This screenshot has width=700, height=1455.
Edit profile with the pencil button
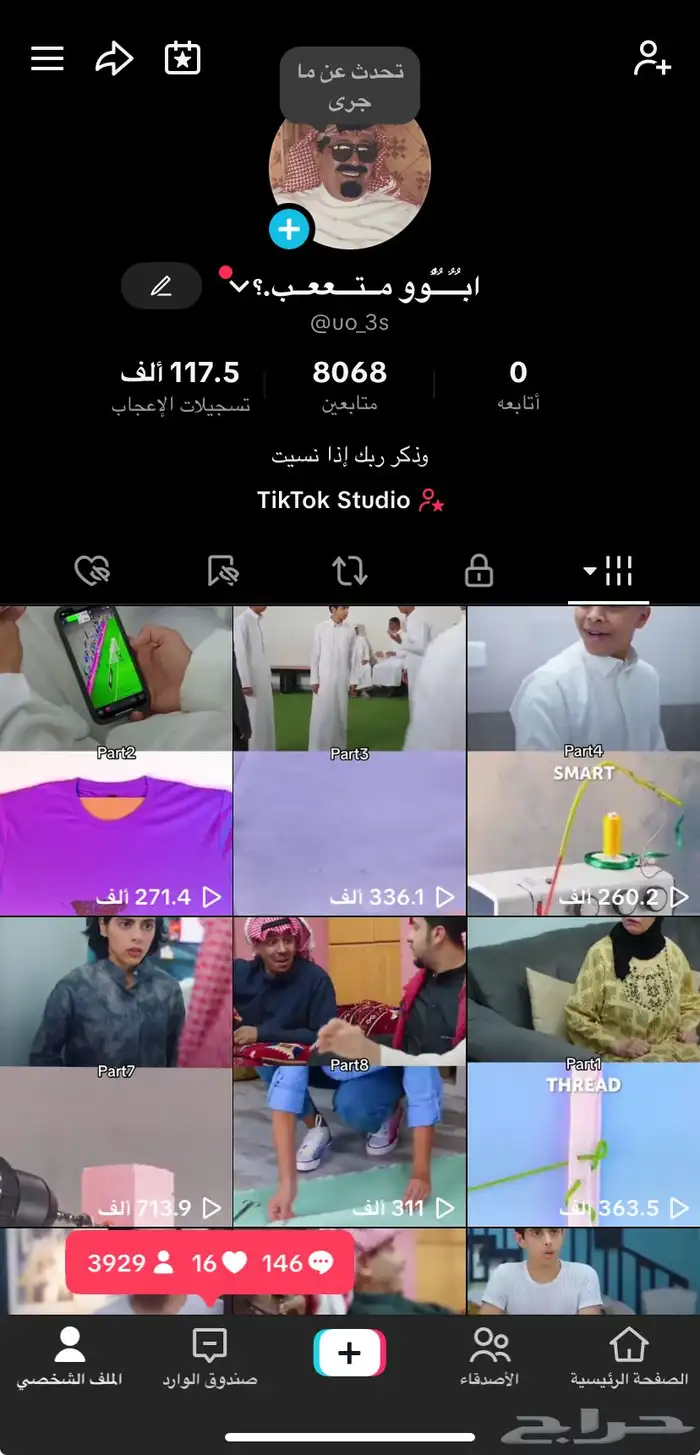click(161, 287)
